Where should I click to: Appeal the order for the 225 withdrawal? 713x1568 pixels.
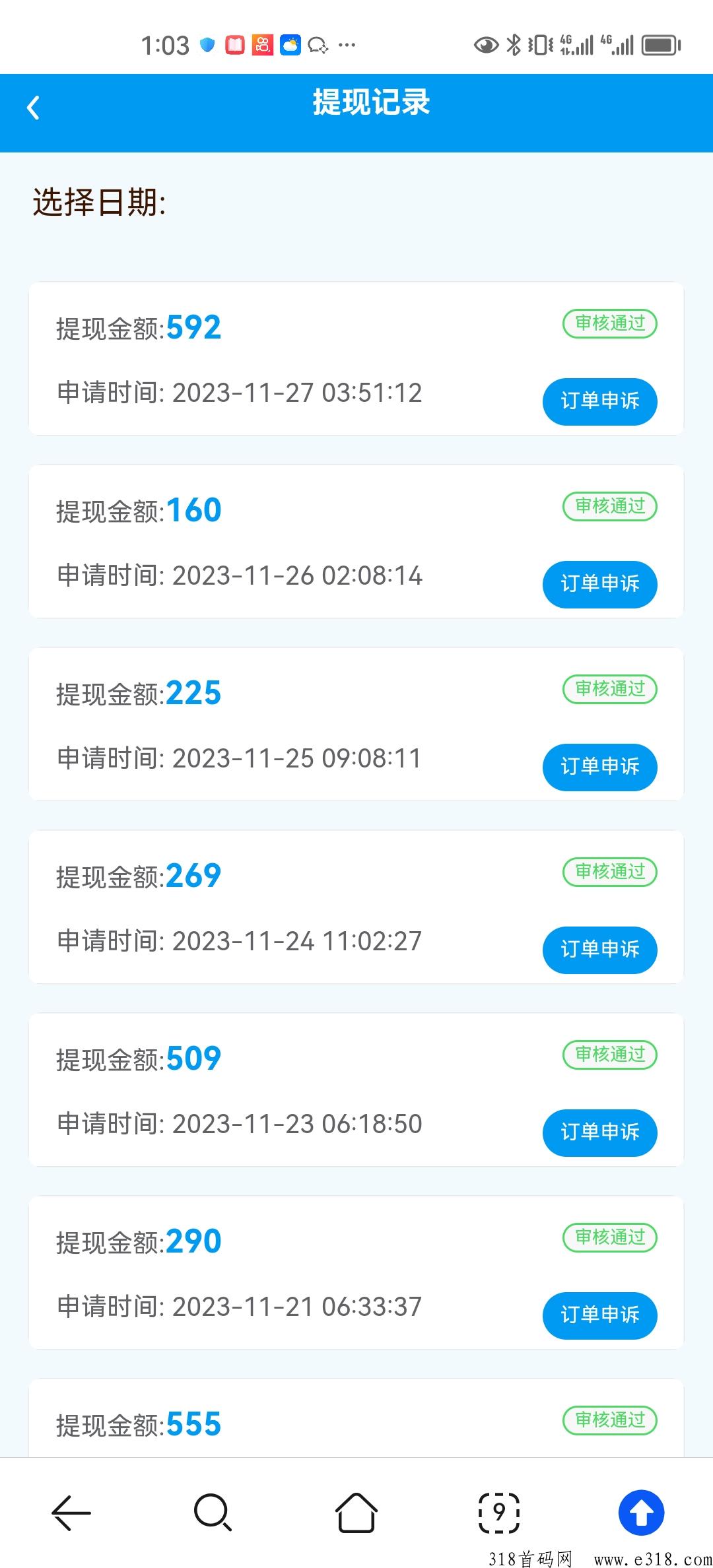[599, 767]
